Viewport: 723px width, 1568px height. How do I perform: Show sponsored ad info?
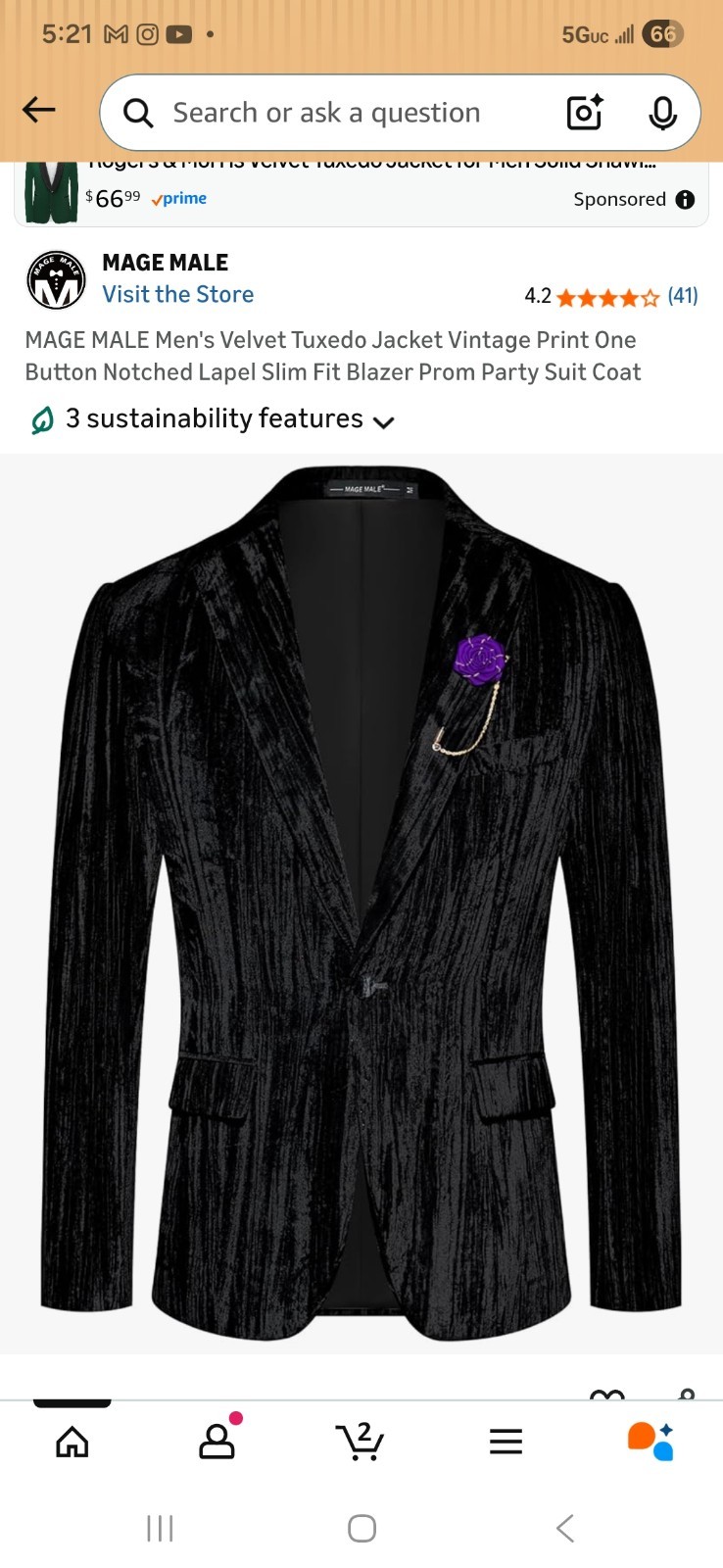pos(686,199)
